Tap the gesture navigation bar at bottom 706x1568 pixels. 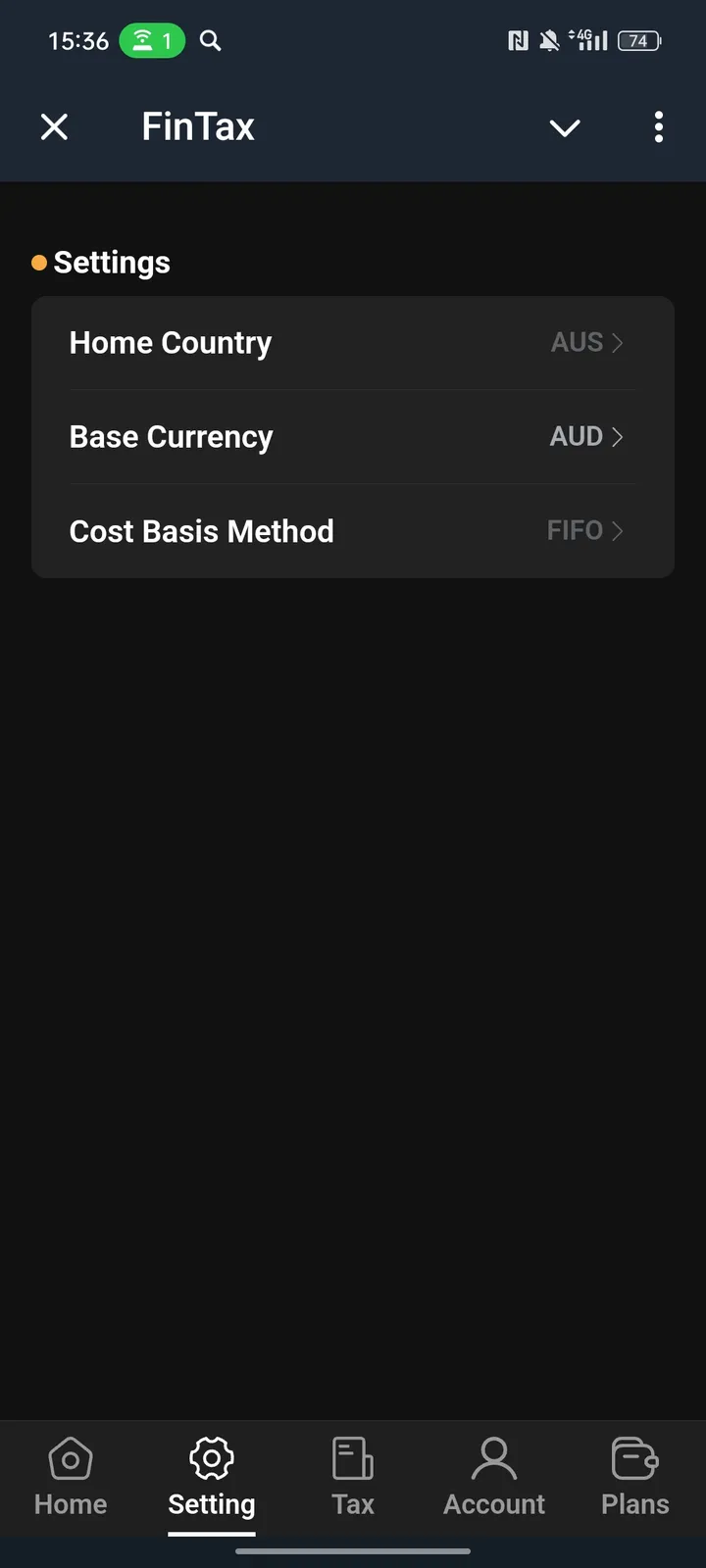[x=353, y=1551]
